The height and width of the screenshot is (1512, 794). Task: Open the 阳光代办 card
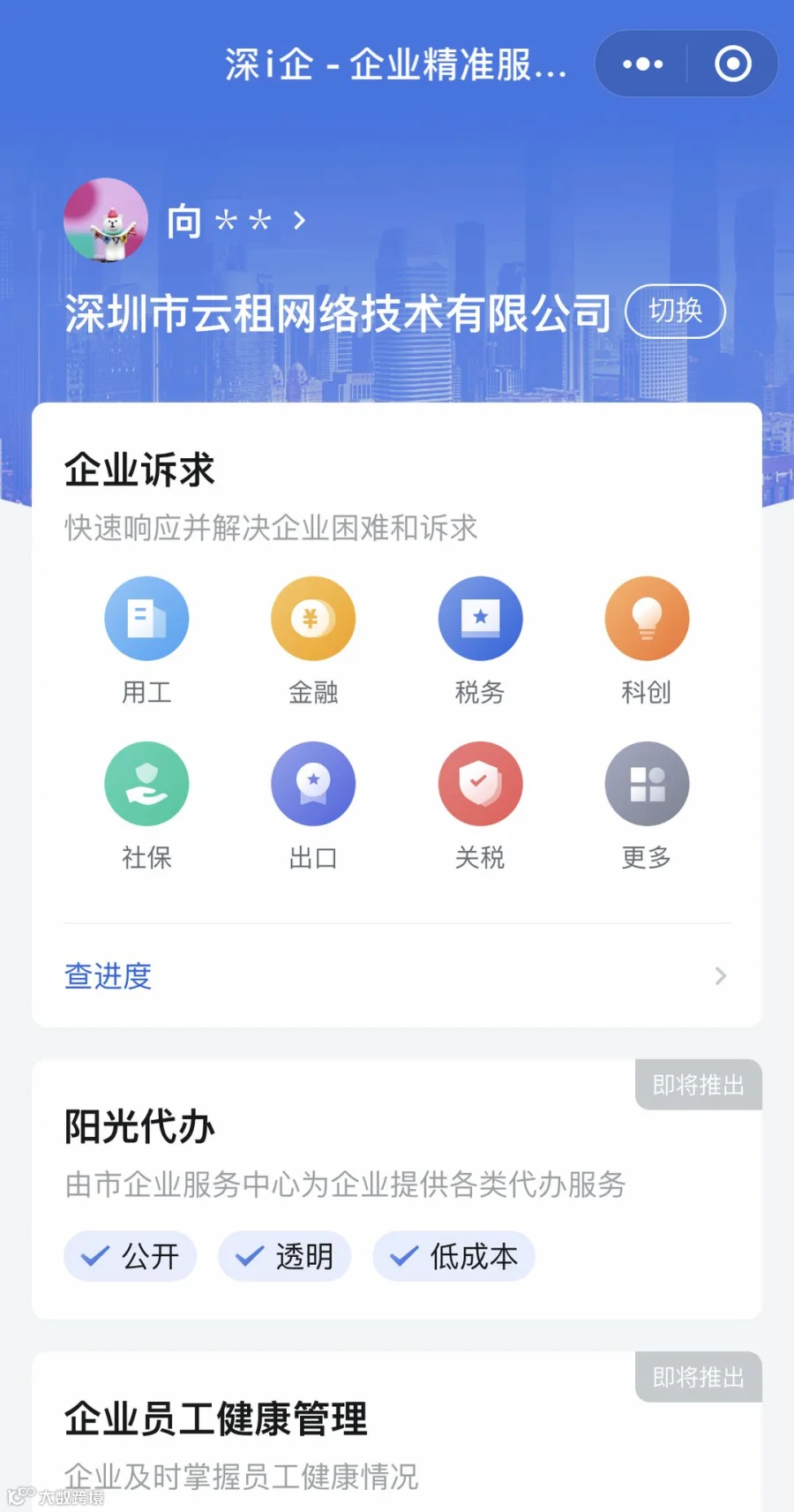click(397, 1189)
